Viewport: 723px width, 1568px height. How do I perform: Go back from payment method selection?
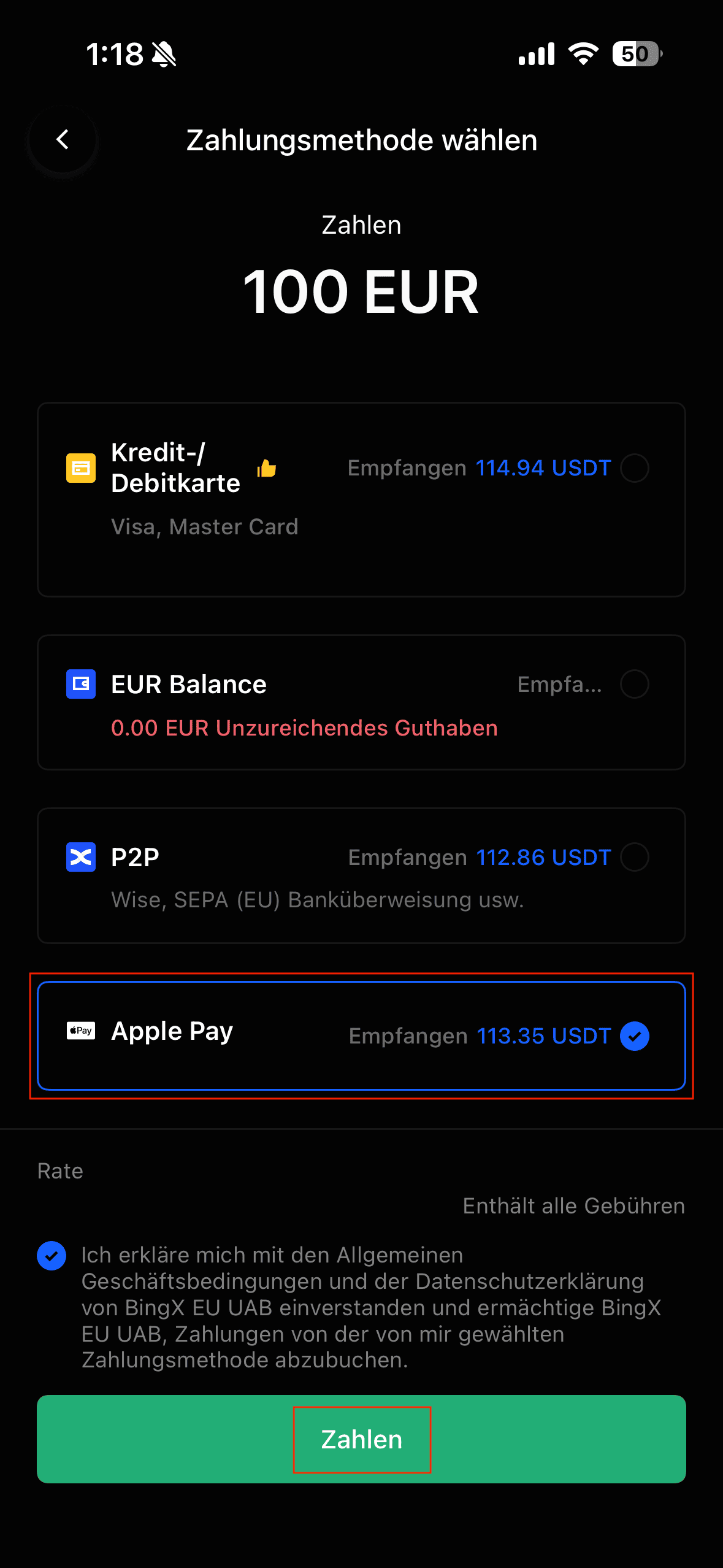pos(63,140)
